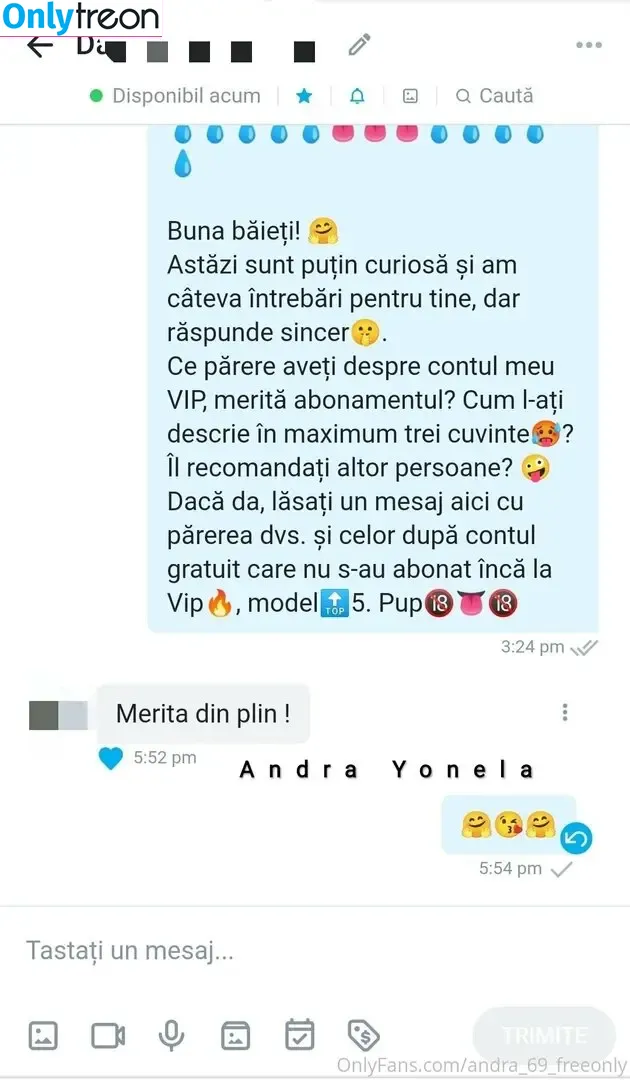Record a voice message with the microphone

click(172, 1035)
